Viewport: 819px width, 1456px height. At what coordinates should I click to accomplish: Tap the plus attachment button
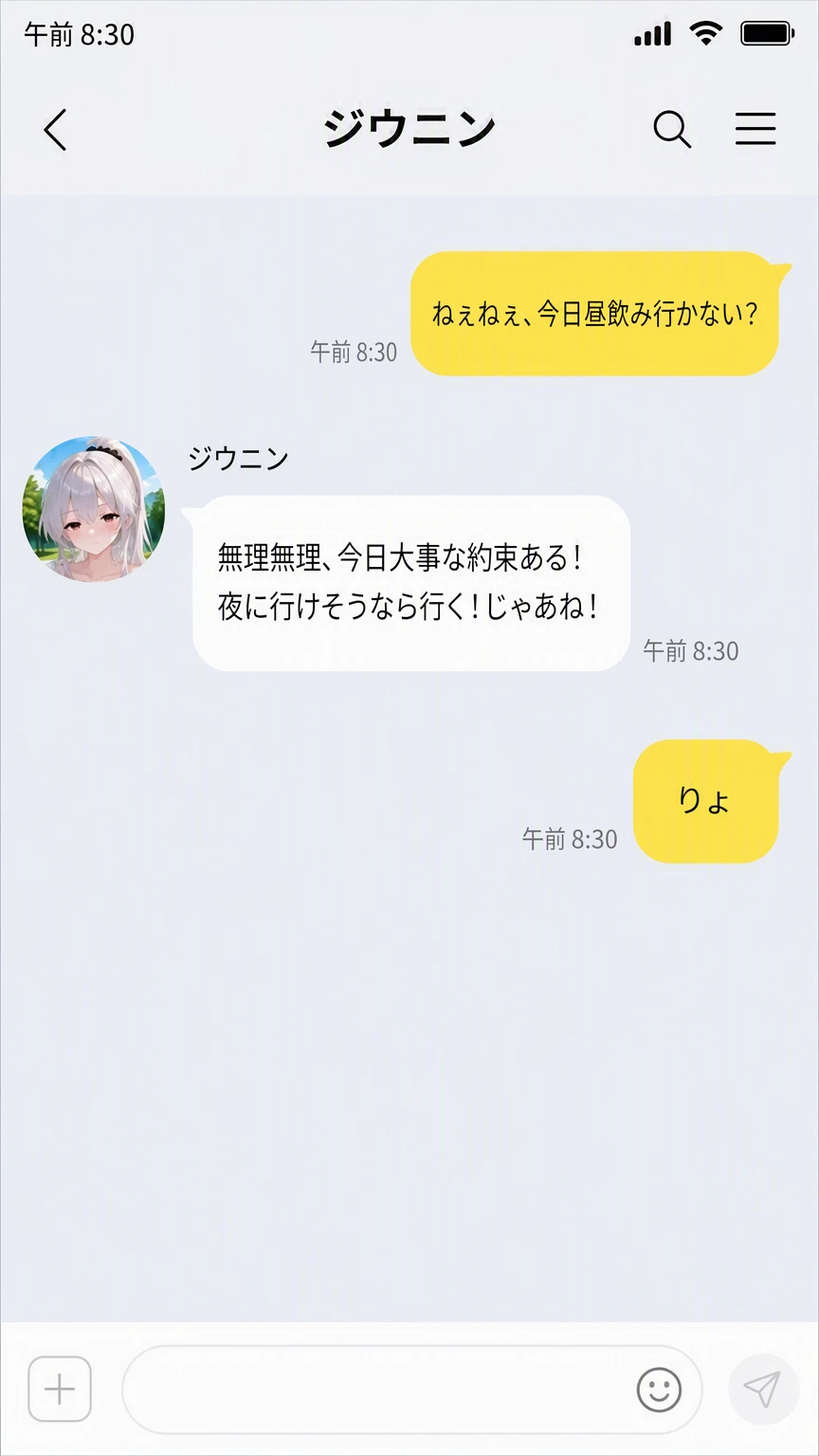[x=60, y=1390]
